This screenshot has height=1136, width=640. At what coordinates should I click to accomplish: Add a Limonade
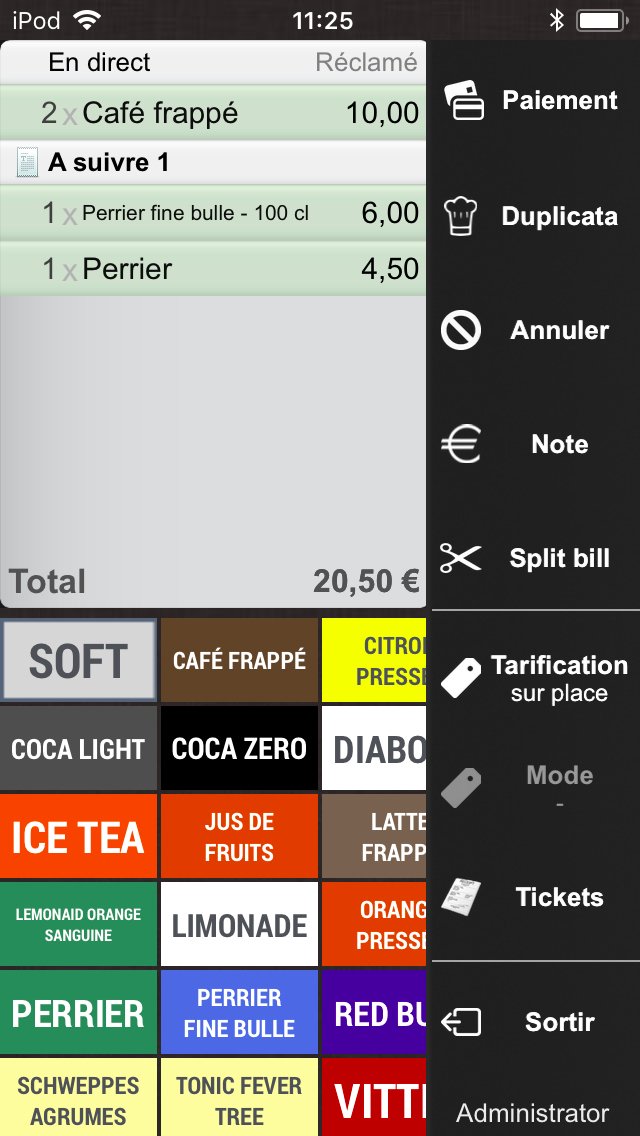click(x=239, y=924)
